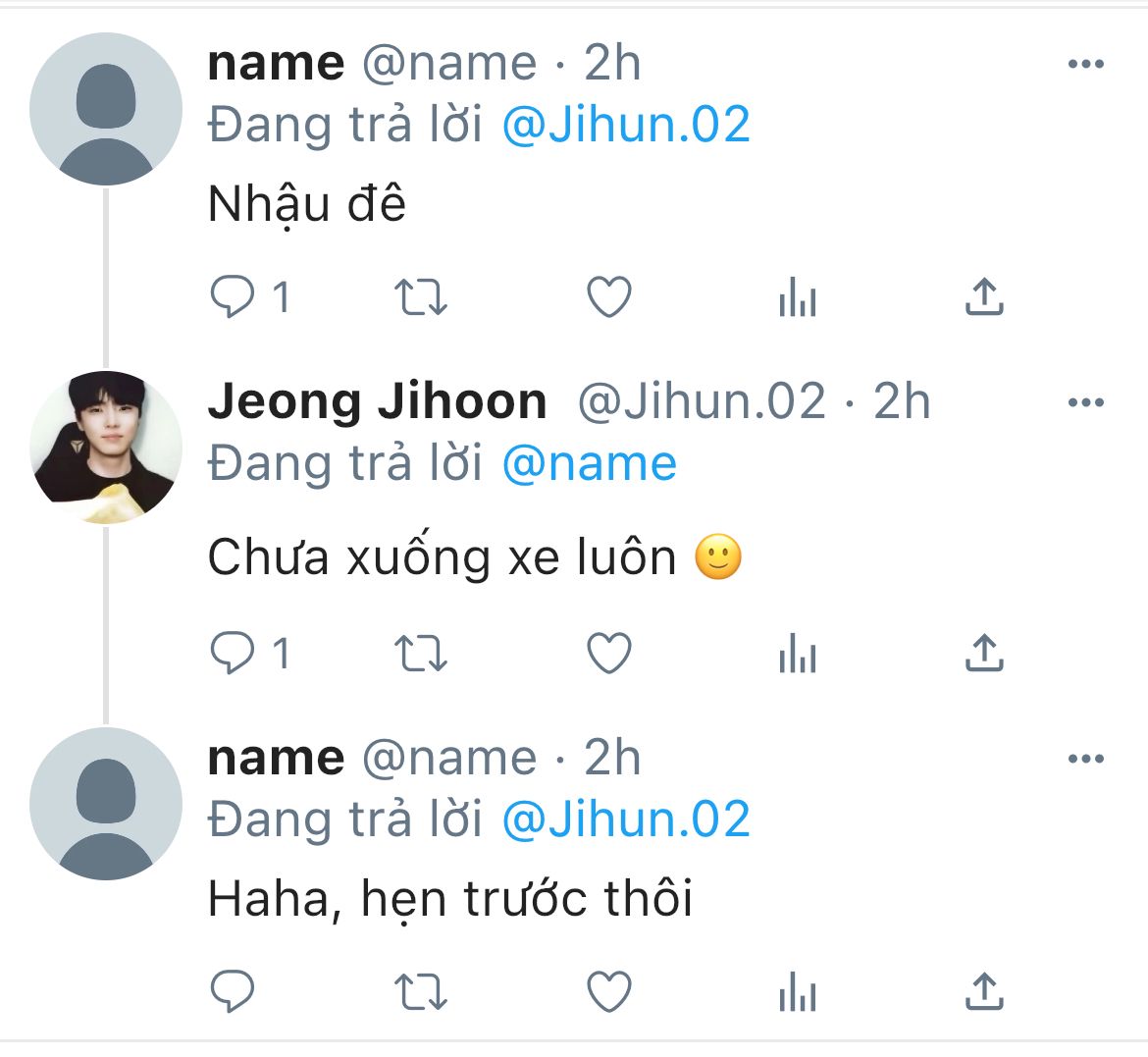Share Jeong Jihoon's "Chưa xuống xe luôn" tweet
The height and width of the screenshot is (1057, 1148).
point(985,653)
